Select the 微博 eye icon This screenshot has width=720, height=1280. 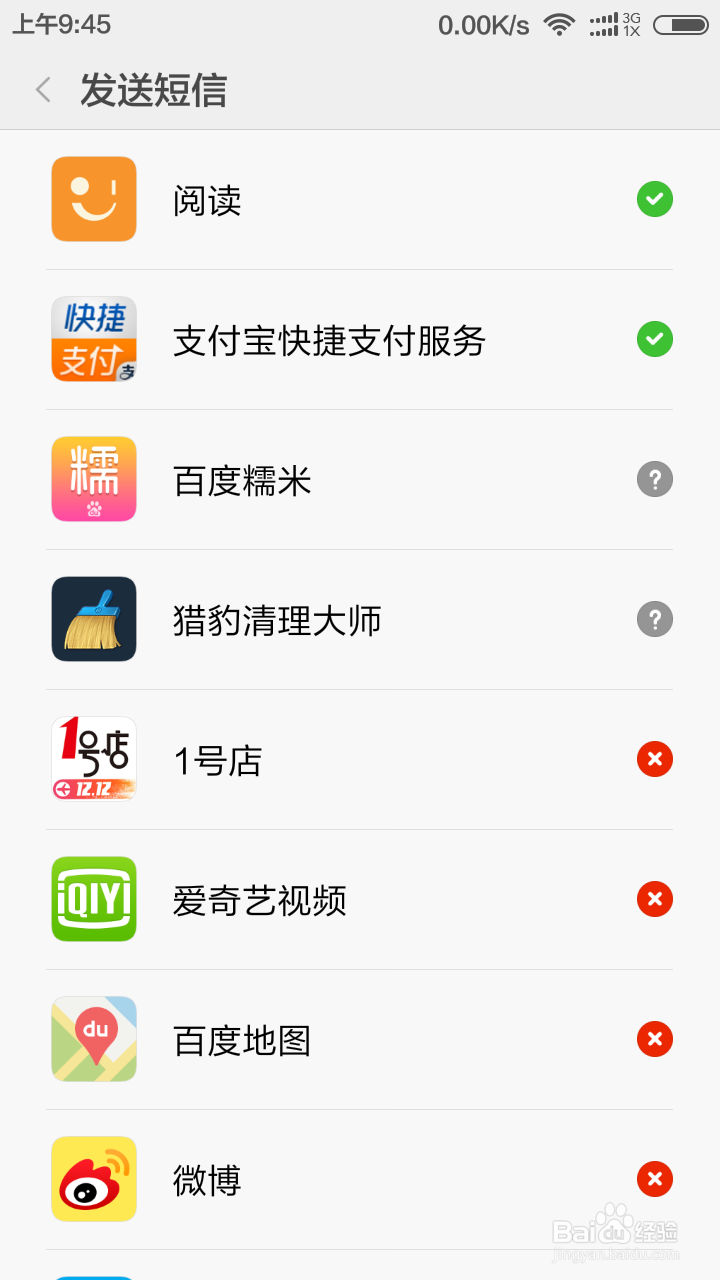point(93,1179)
